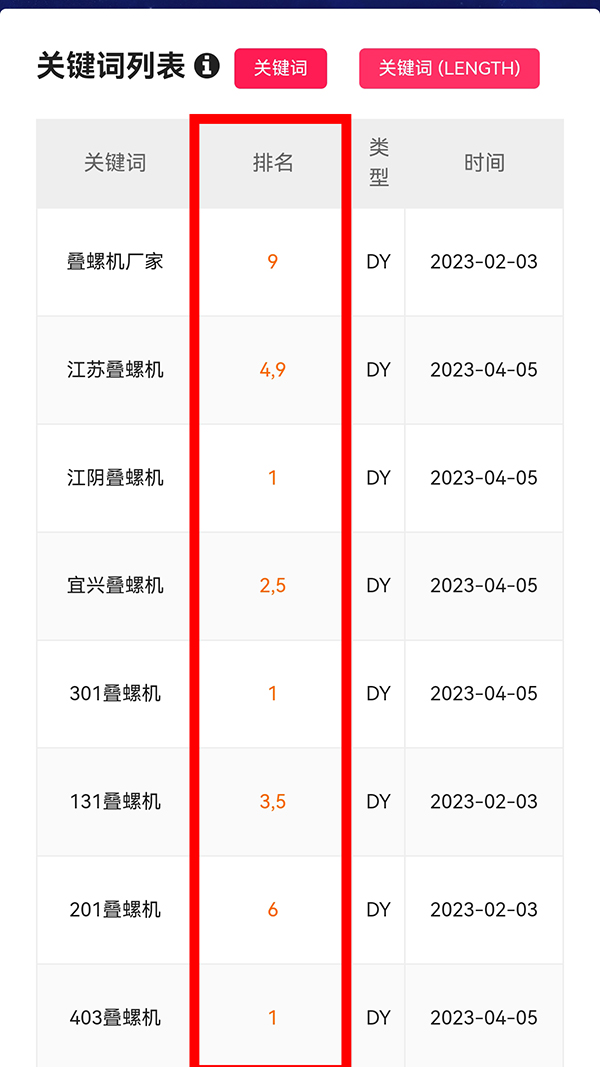Open the 关键词 (LENGTH) button
600x1067 pixels.
(x=449, y=68)
